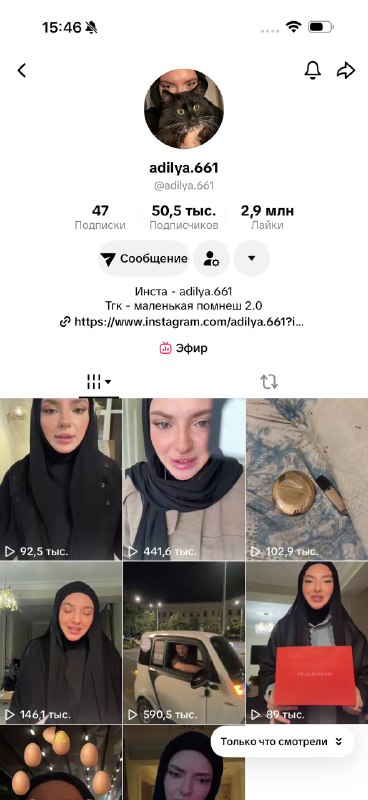
Task: Open the video with 102,9 тыс. views
Action: 307,479
